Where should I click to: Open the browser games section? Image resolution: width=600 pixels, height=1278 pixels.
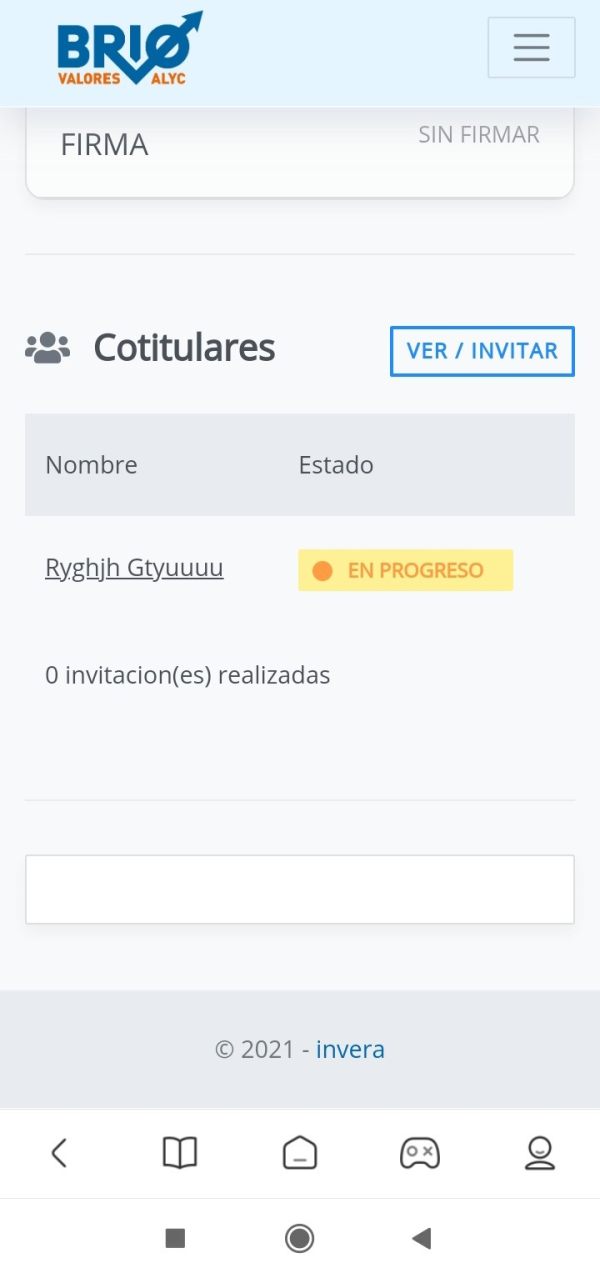click(419, 1153)
